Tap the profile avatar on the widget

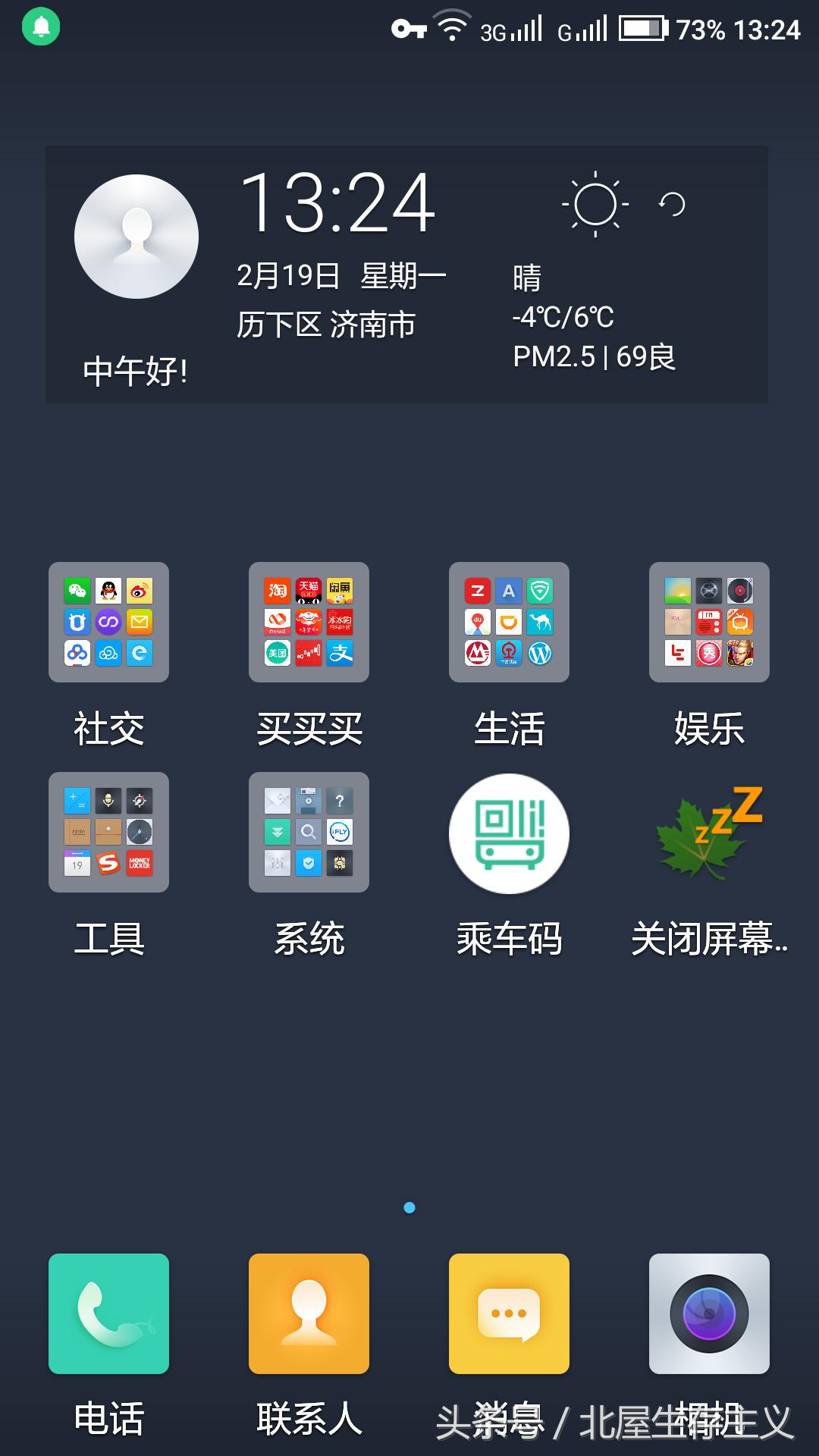click(x=136, y=235)
